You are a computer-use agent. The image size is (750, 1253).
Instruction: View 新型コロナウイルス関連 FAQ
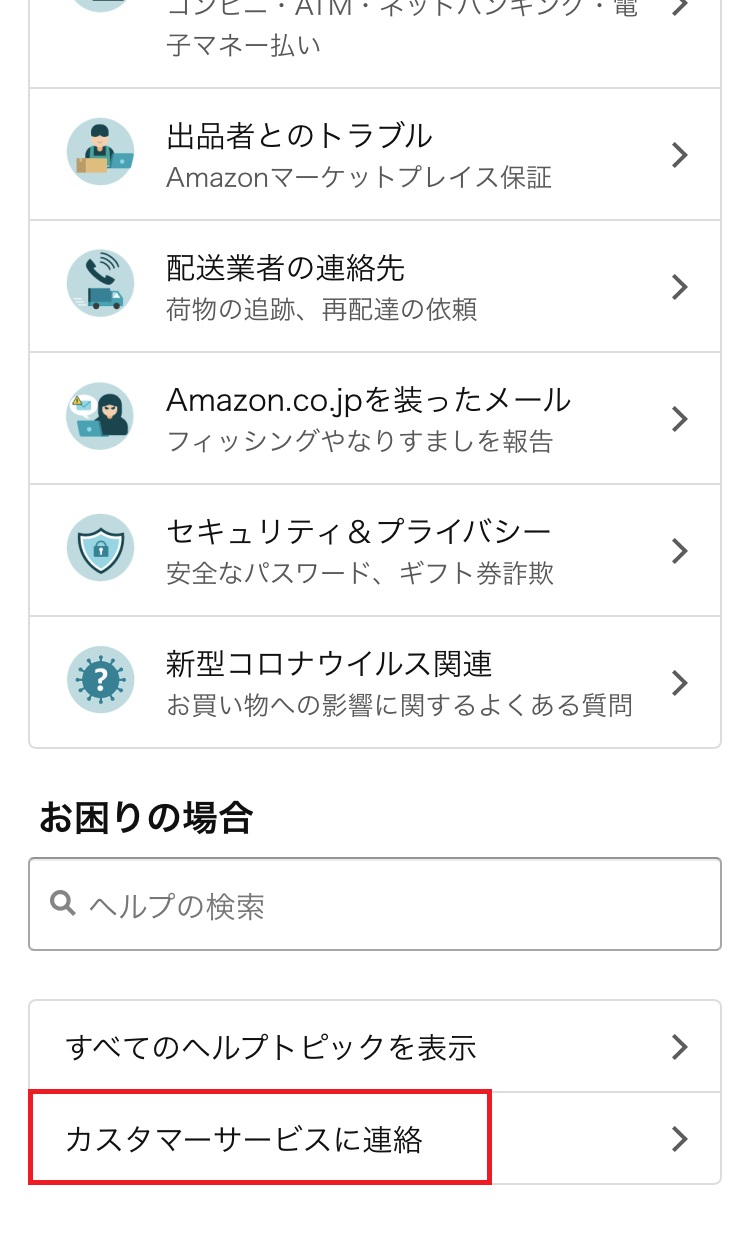(375, 682)
